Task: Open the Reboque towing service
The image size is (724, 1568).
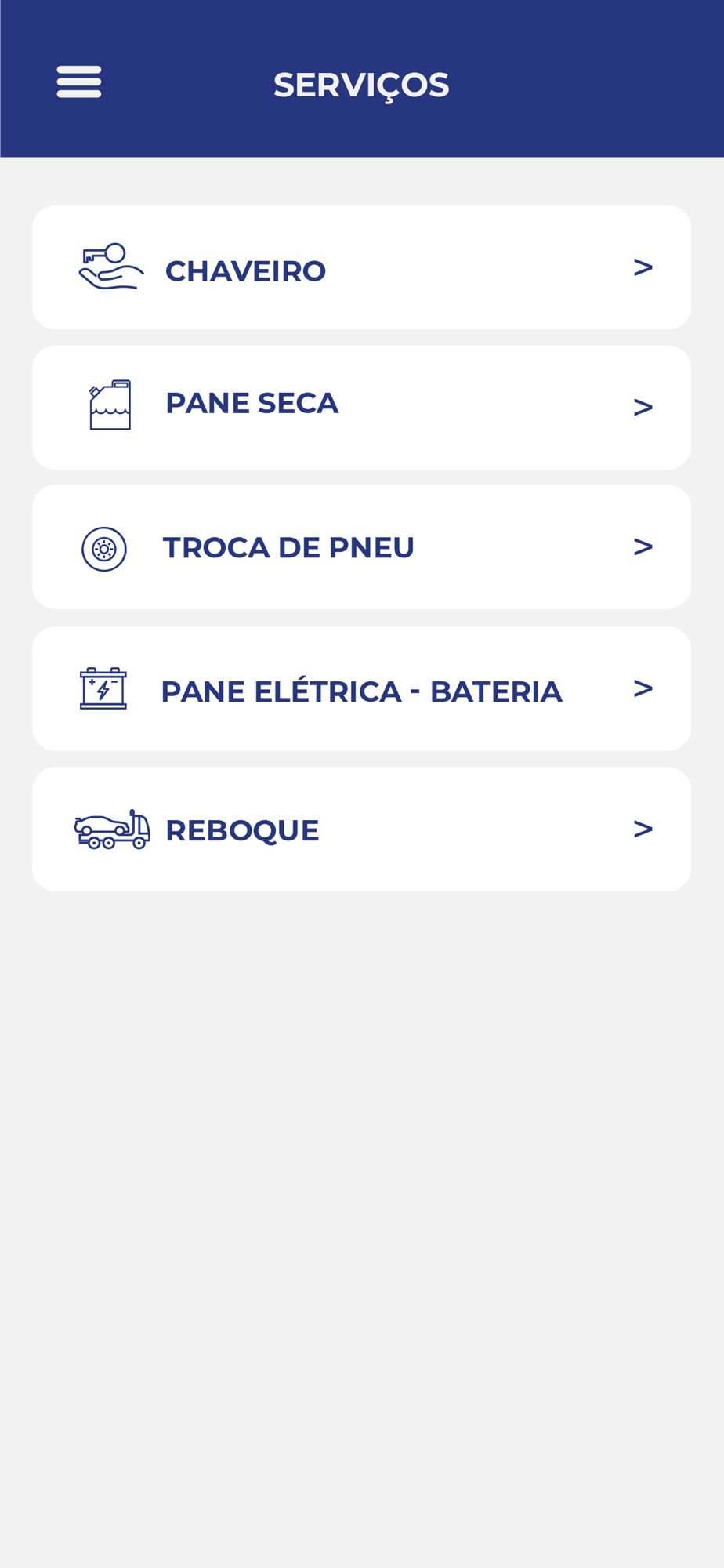Action: [x=361, y=829]
